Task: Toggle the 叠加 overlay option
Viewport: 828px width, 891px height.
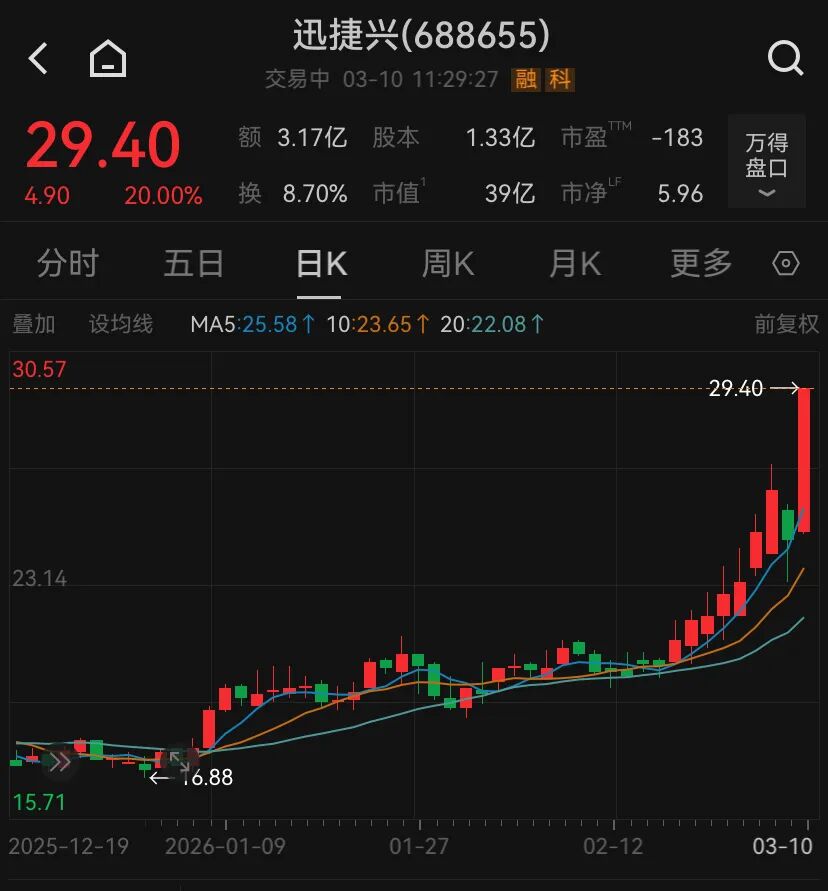Action: pyautogui.click(x=34, y=324)
